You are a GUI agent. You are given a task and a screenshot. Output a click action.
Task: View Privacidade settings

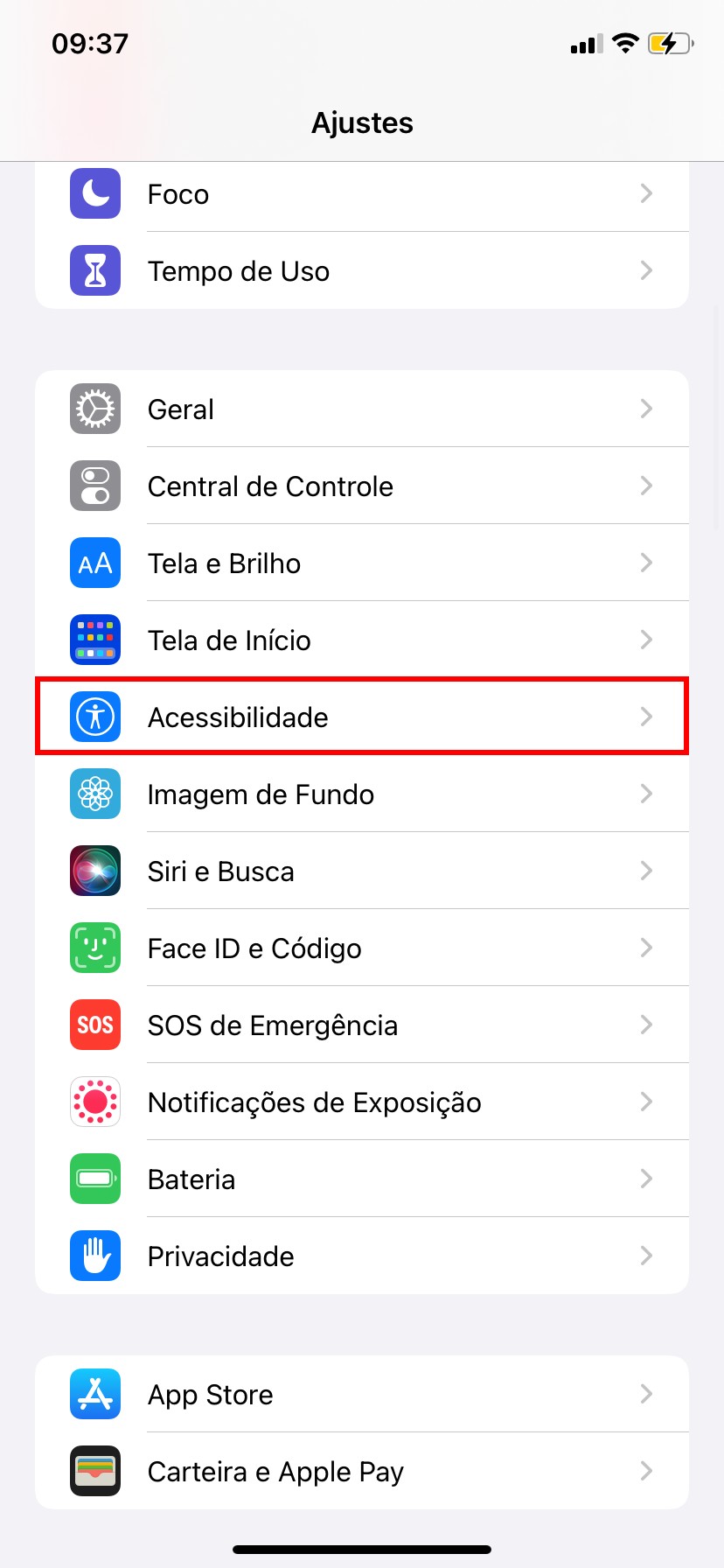[x=361, y=1256]
